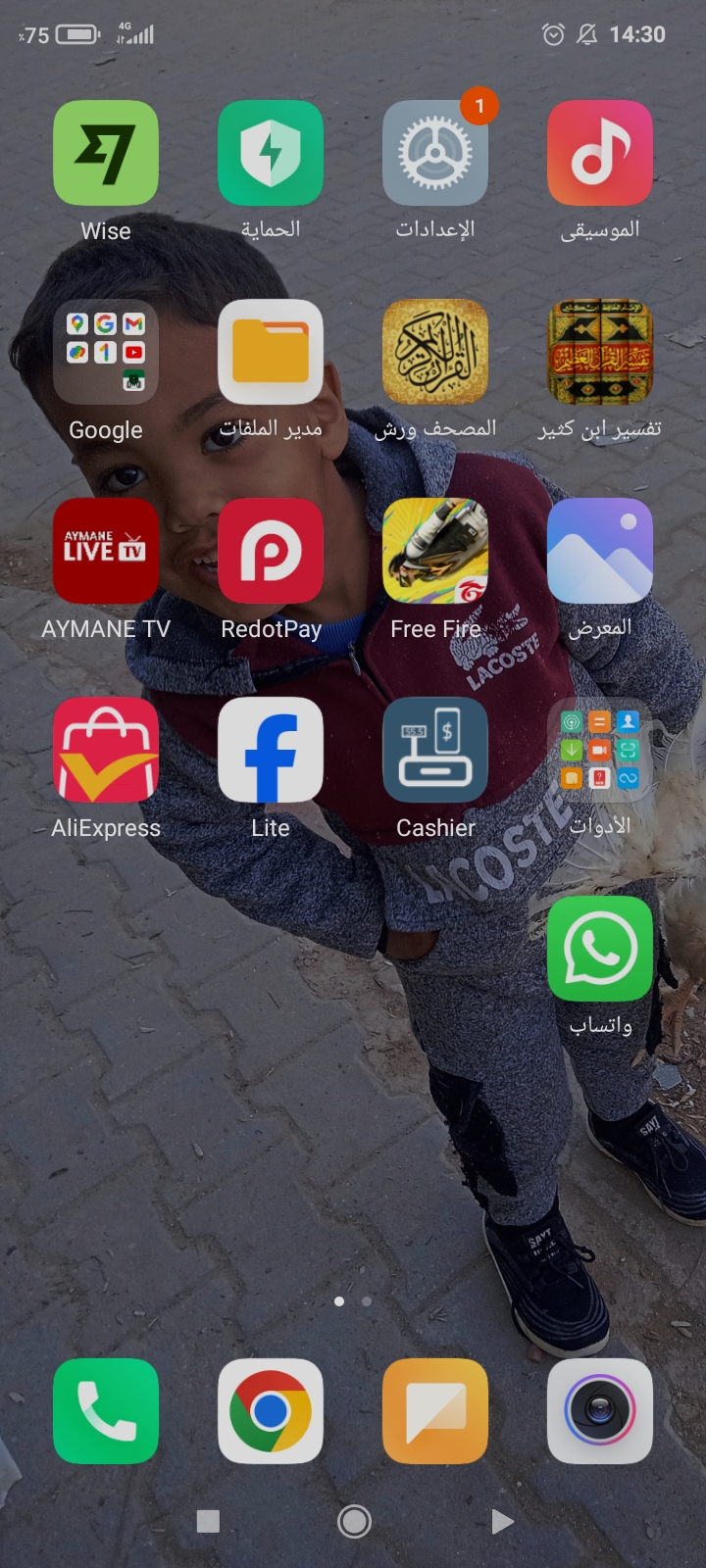Viewport: 706px width, 1568px height.
Task: Expand the الأدوات tools folder
Action: (x=600, y=750)
